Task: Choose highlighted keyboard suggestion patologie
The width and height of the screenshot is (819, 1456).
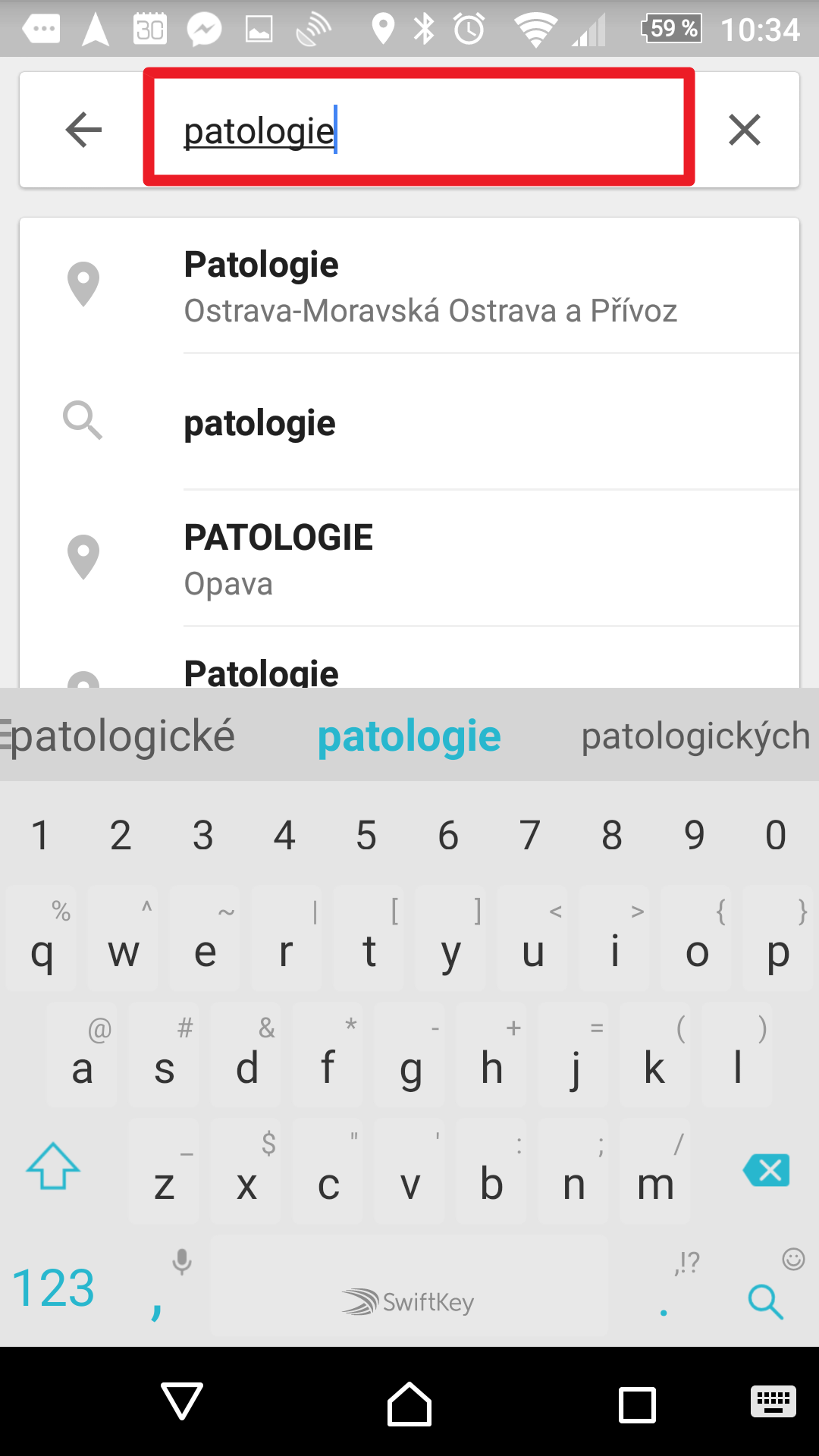Action: coord(409,736)
